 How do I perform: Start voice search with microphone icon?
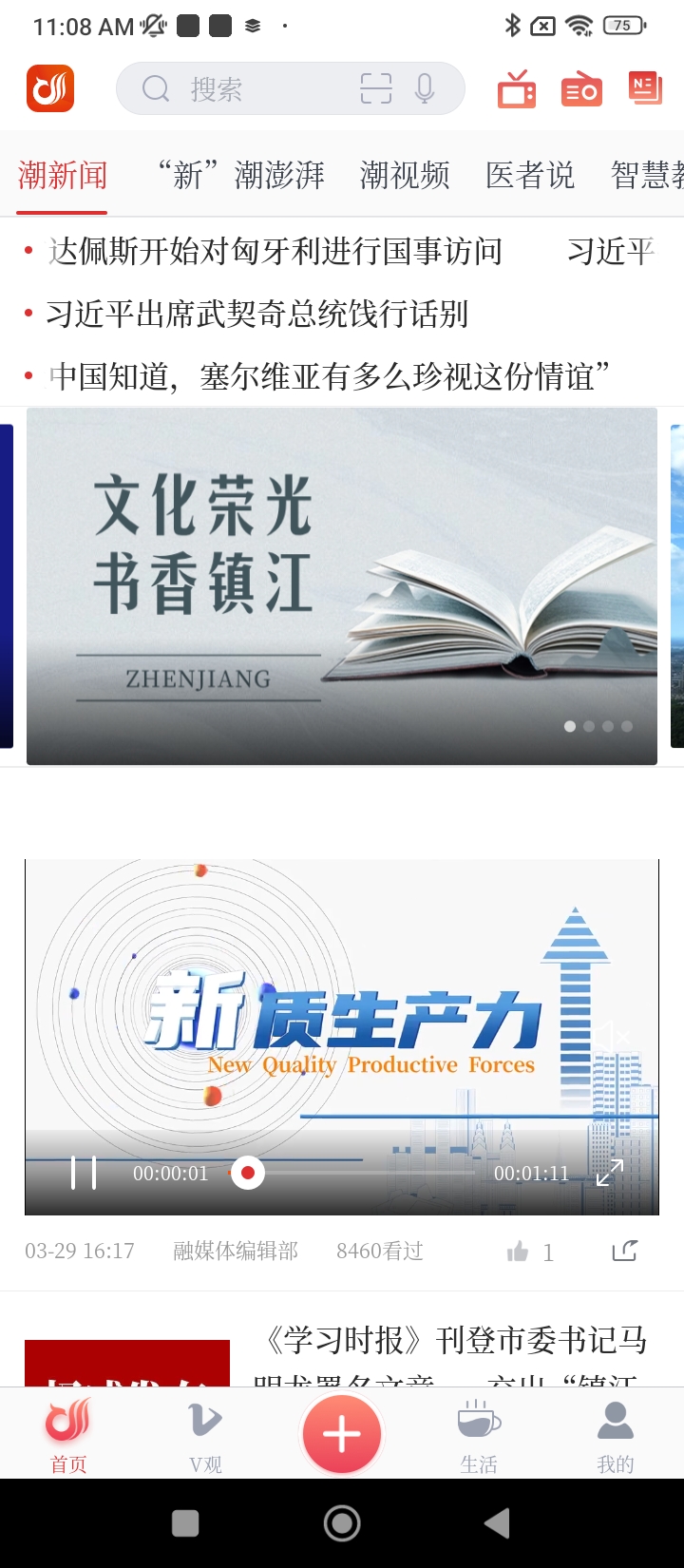coord(425,89)
